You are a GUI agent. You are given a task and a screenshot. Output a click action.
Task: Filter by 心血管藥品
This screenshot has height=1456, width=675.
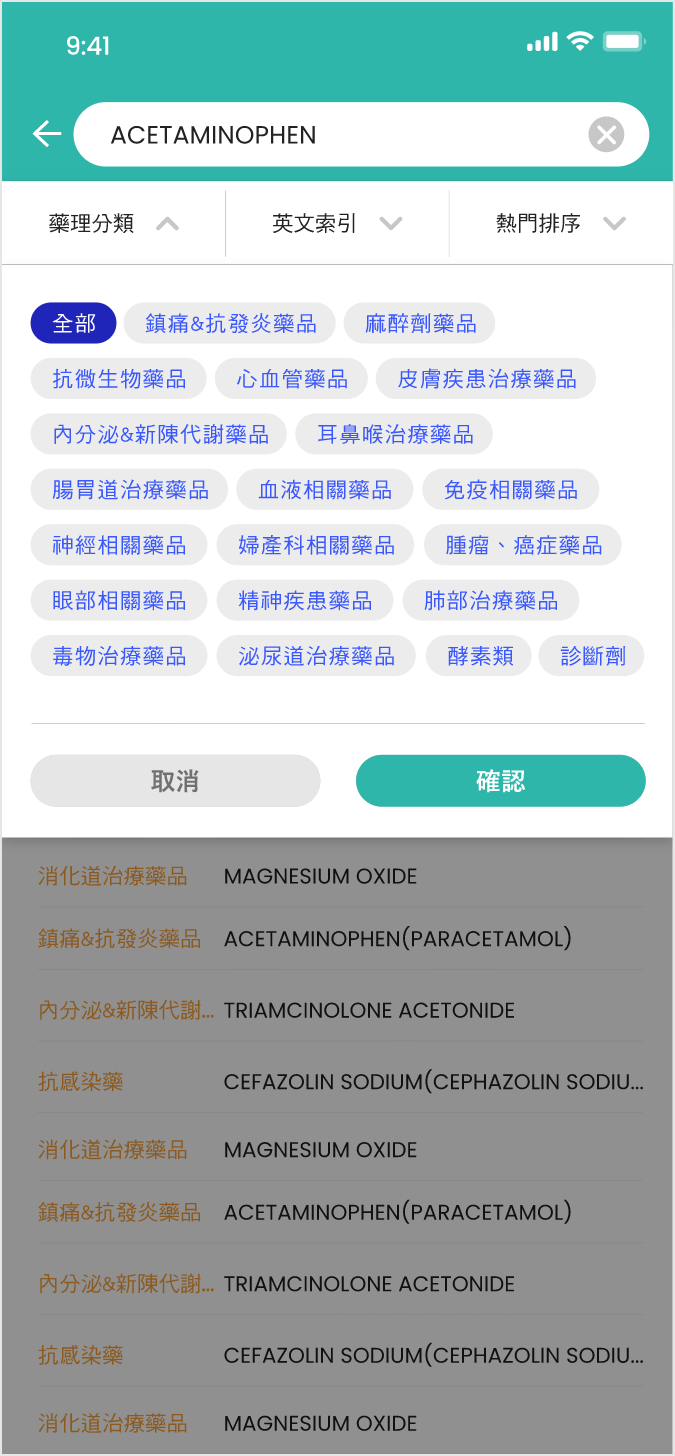pyautogui.click(x=292, y=379)
